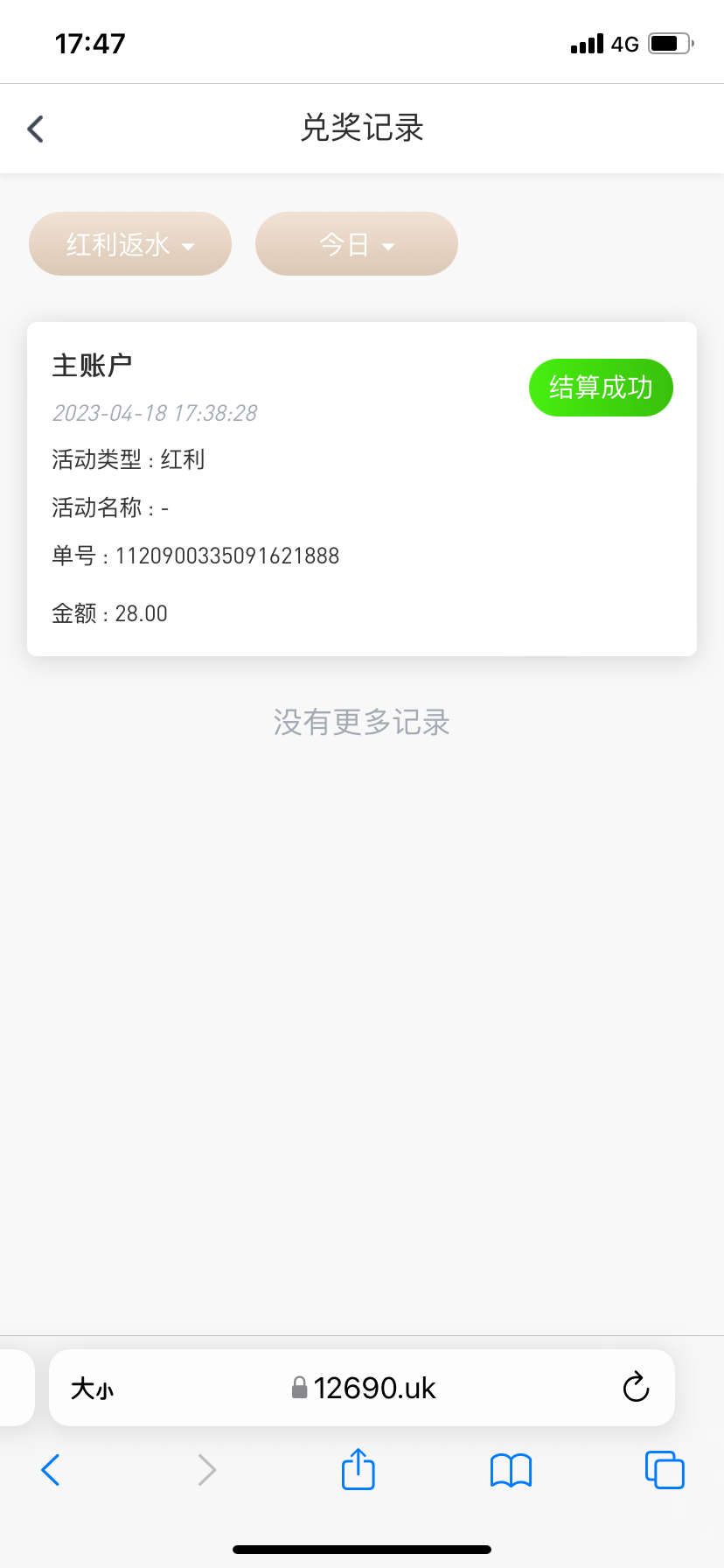Open Safari bookmarks
Viewport: 724px width, 1568px height.
tap(511, 1470)
